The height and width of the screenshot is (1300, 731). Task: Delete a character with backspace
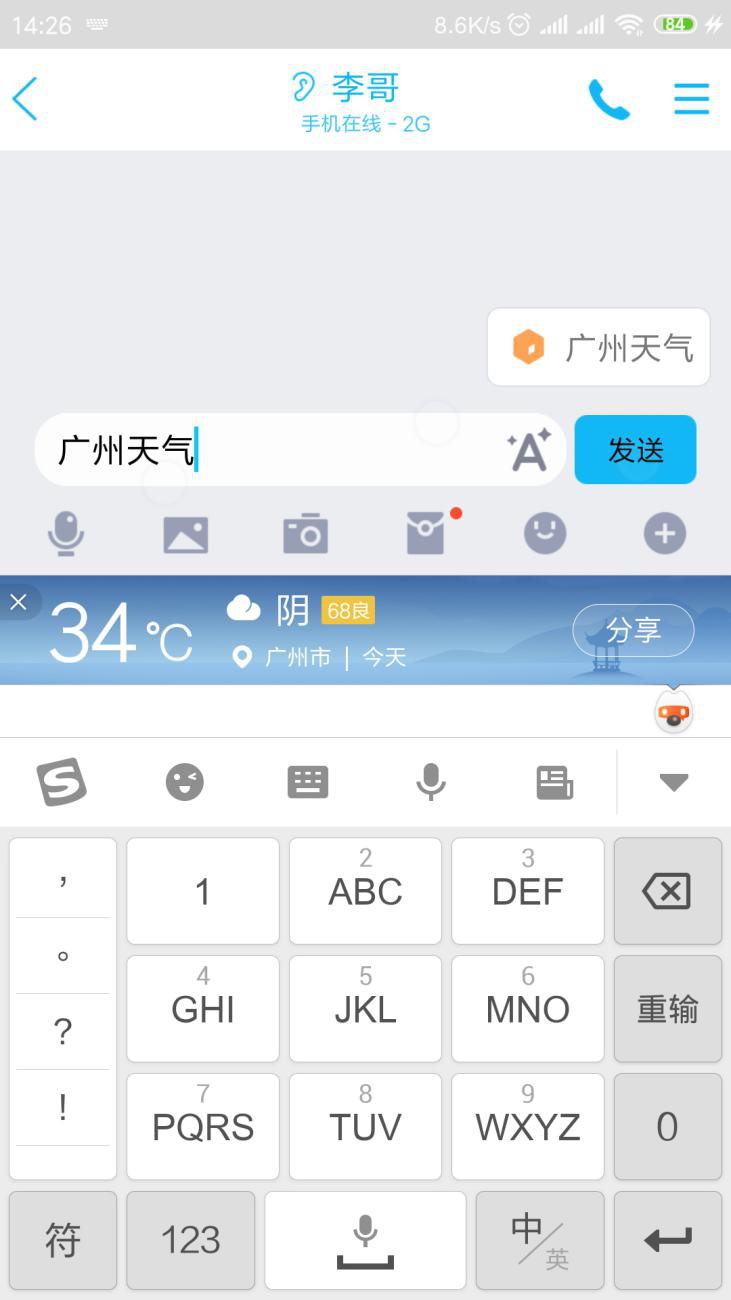[x=667, y=891]
